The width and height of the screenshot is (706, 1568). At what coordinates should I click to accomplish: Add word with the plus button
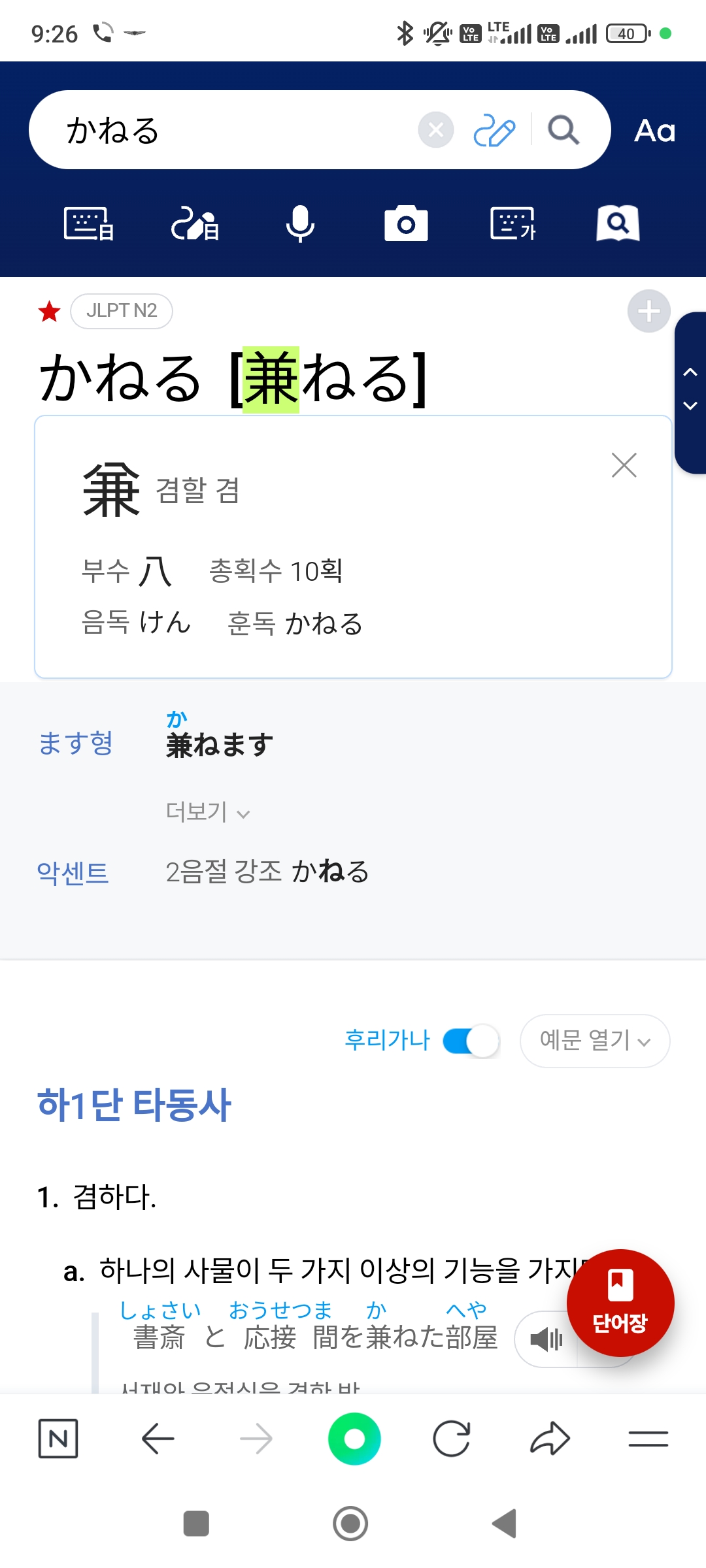coord(648,311)
